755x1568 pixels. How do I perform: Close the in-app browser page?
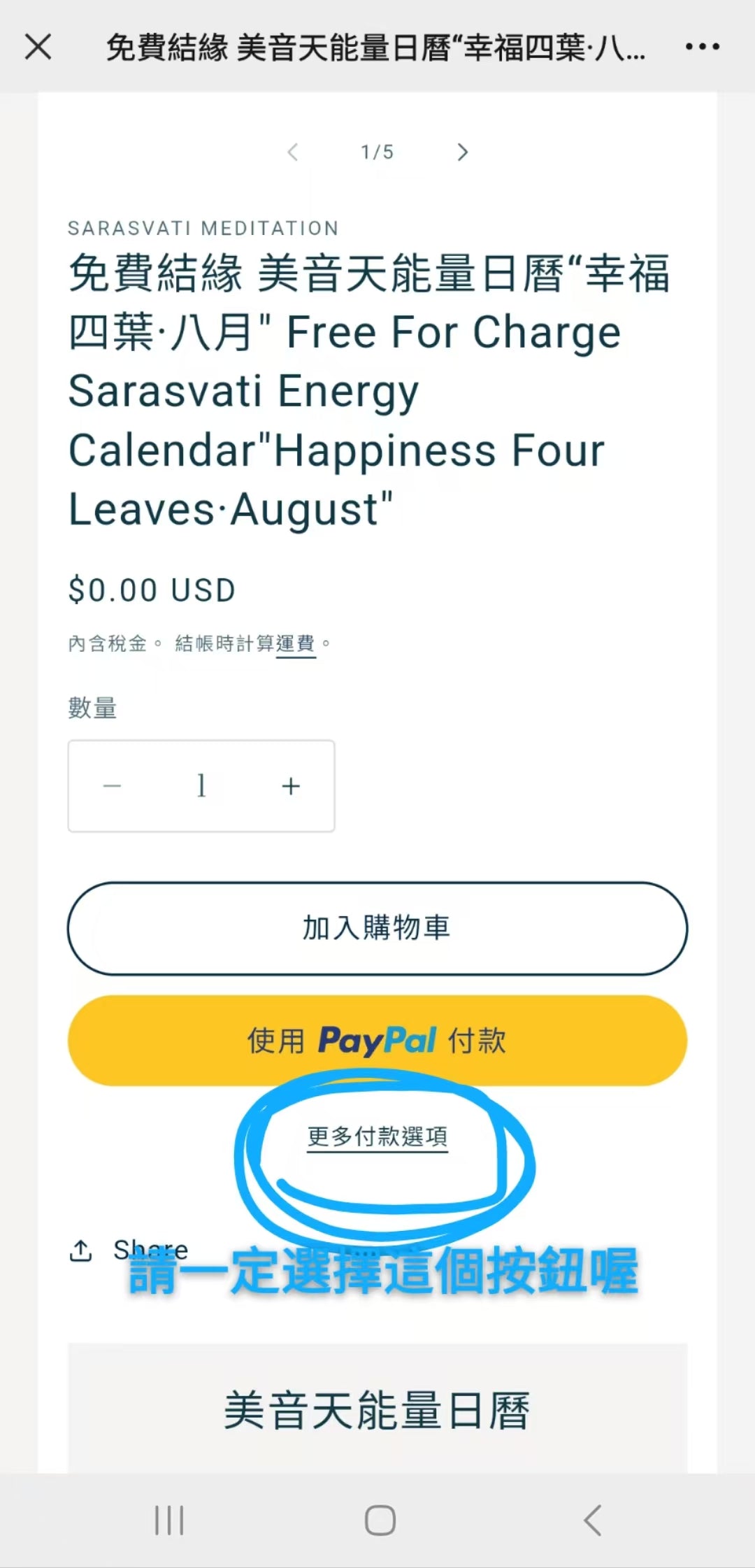coord(38,48)
